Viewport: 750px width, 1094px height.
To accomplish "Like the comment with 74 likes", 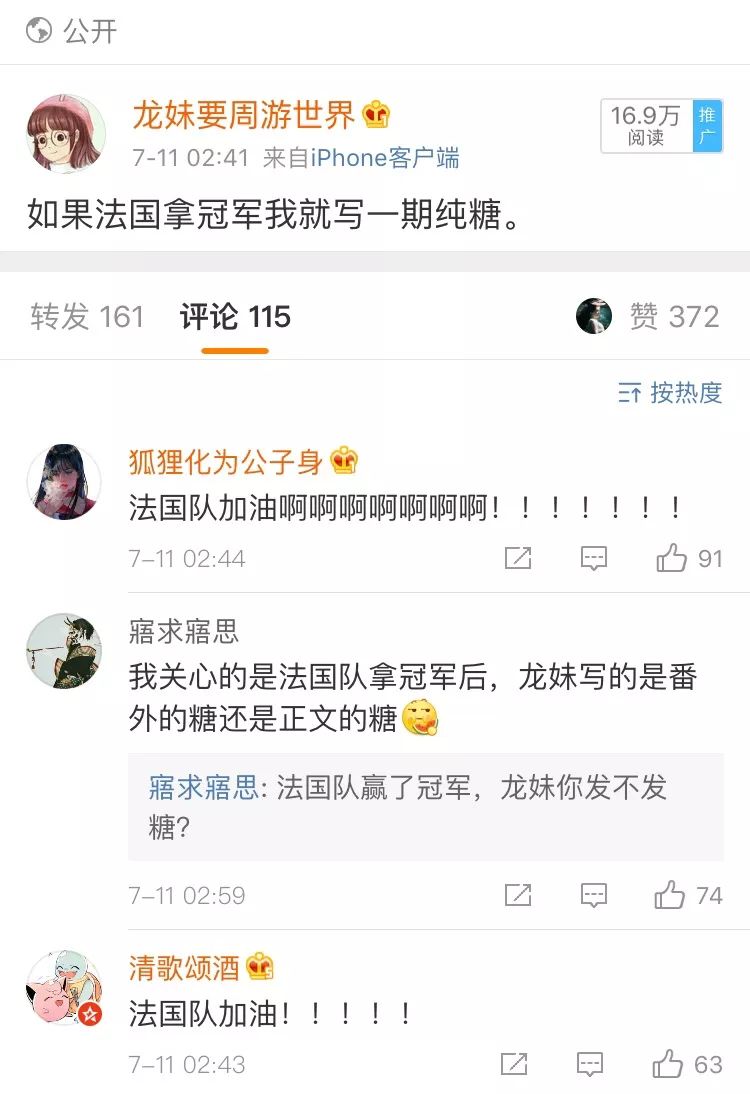I will (x=688, y=895).
